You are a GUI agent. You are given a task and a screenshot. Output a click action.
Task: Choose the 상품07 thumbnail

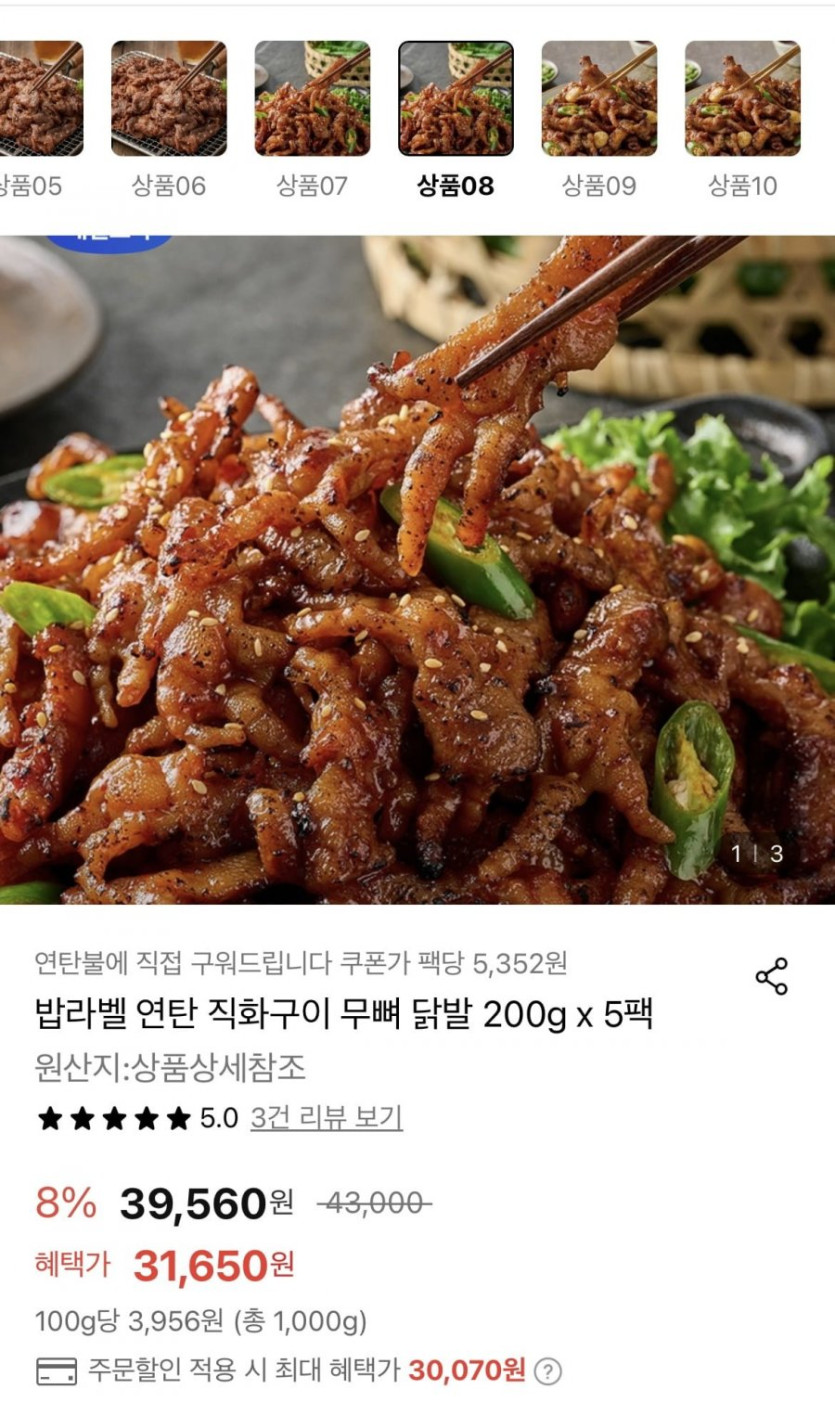[x=312, y=99]
